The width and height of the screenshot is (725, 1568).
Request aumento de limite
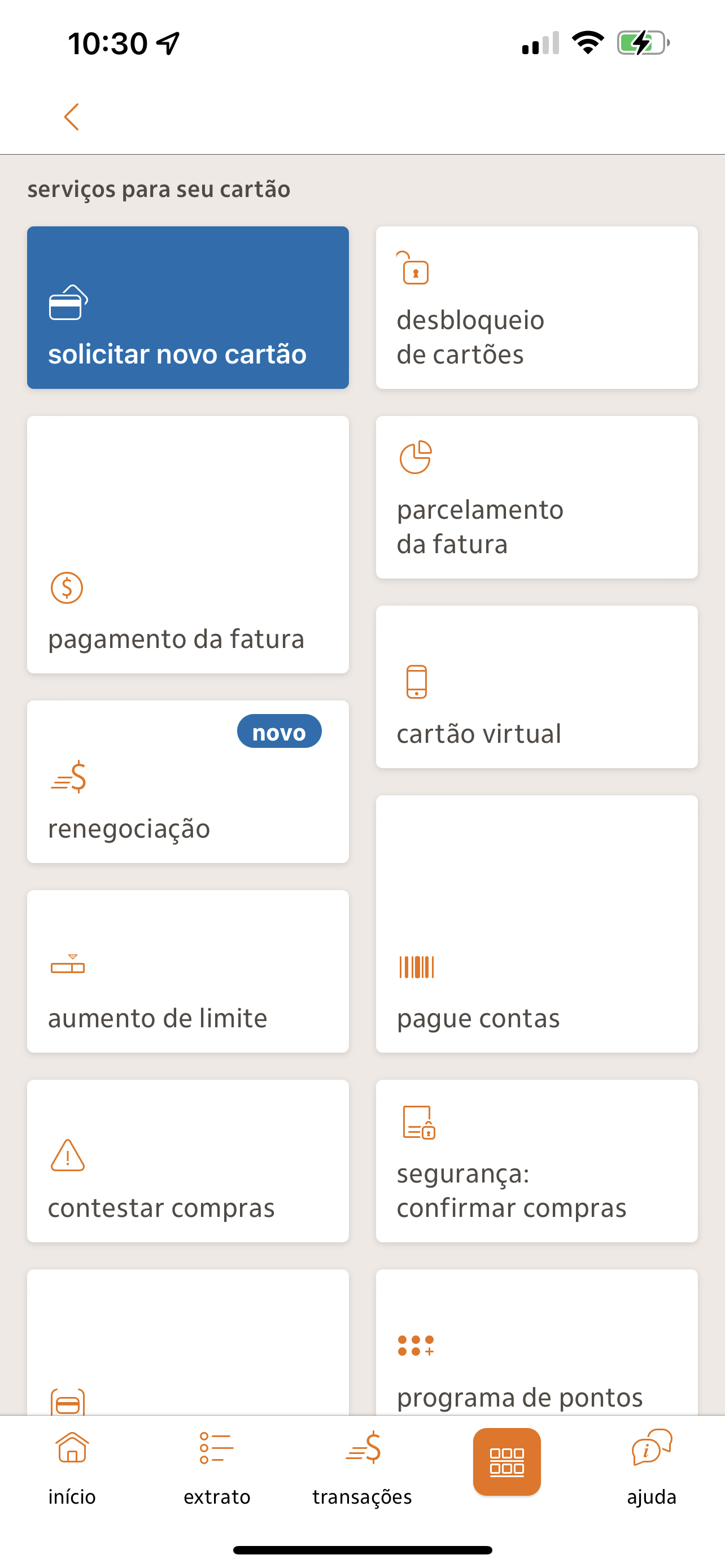pyautogui.click(x=187, y=971)
